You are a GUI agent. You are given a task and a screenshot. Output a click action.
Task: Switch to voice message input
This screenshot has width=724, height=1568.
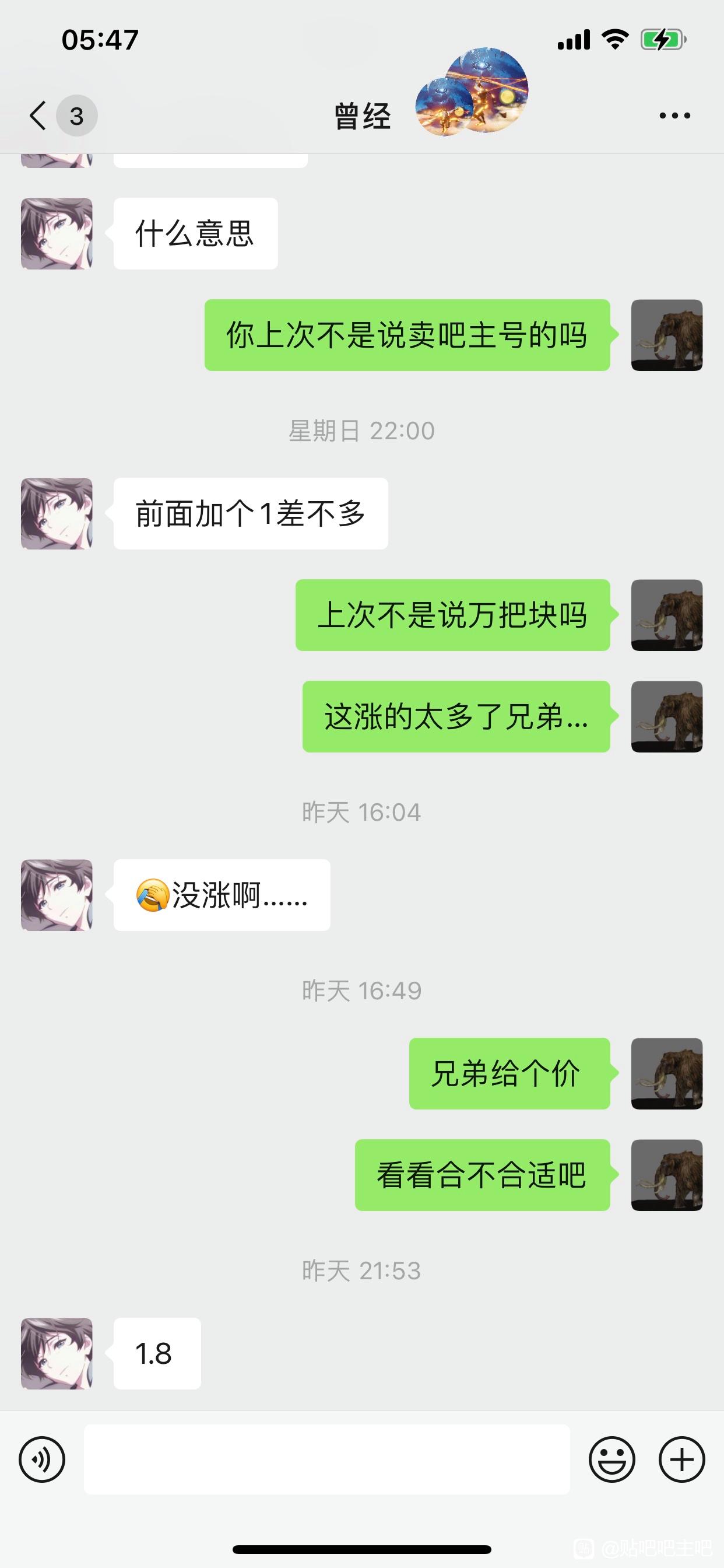pyautogui.click(x=42, y=1459)
